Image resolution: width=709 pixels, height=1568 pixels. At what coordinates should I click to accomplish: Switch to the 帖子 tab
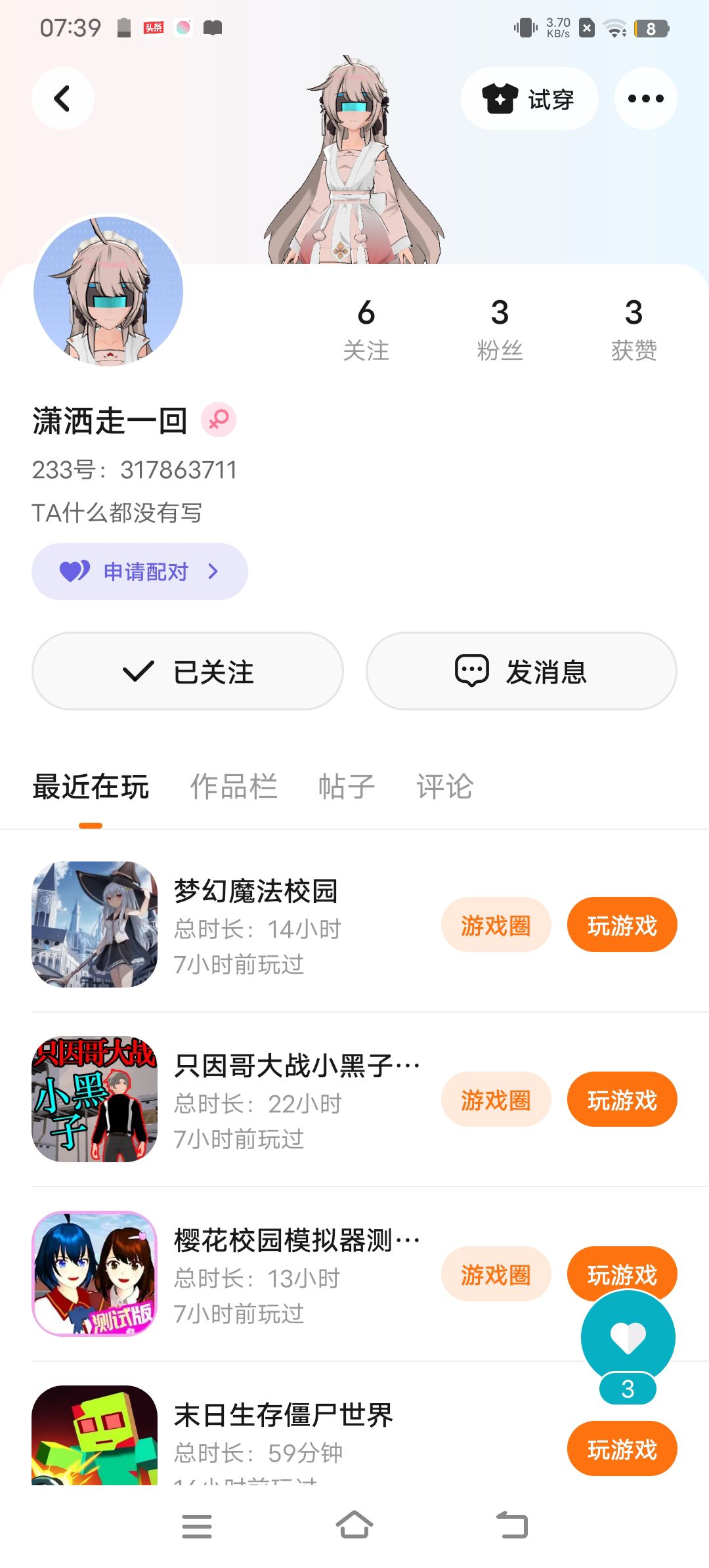[346, 787]
